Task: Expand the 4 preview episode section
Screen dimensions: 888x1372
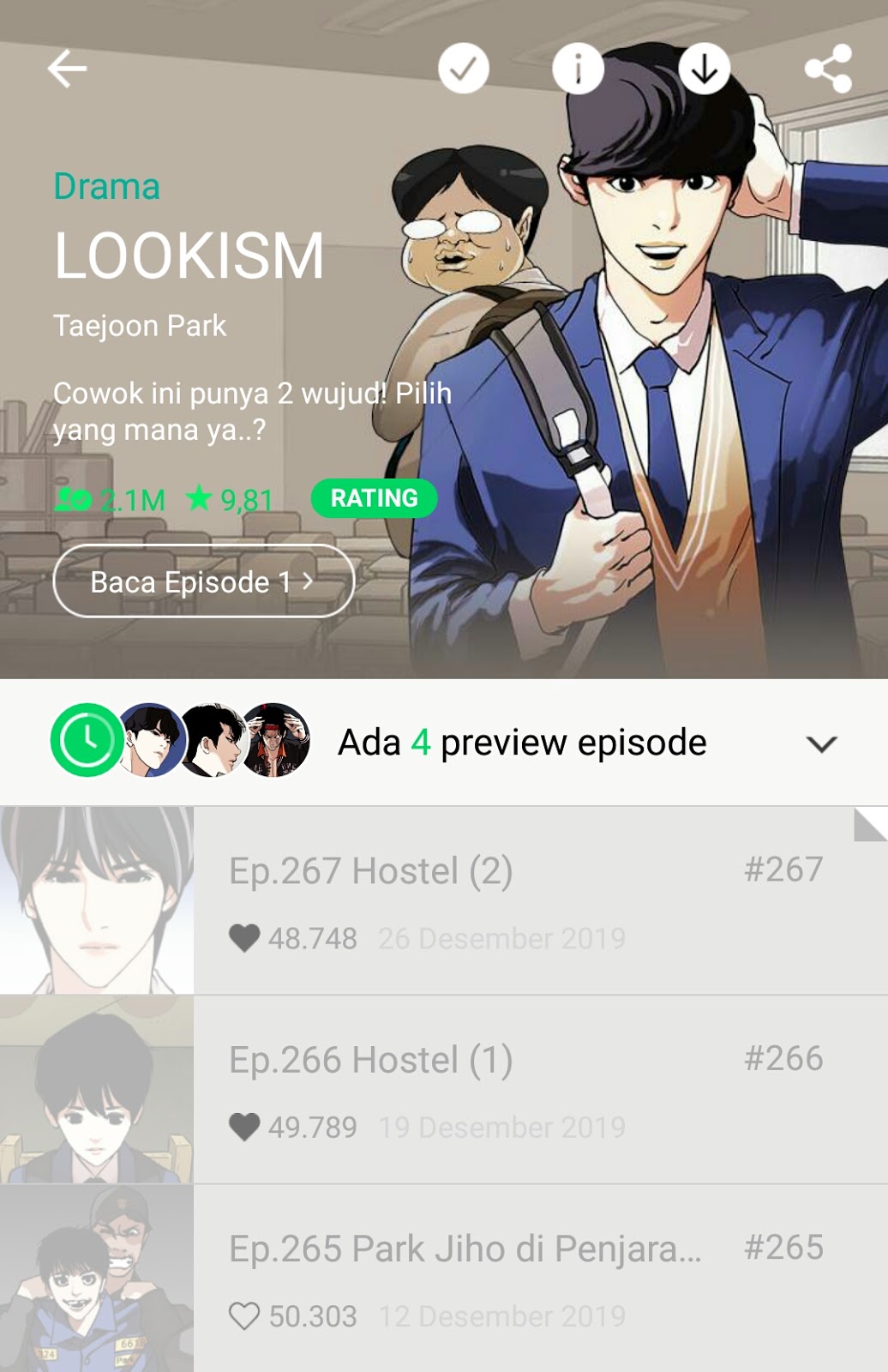Action: [x=820, y=743]
